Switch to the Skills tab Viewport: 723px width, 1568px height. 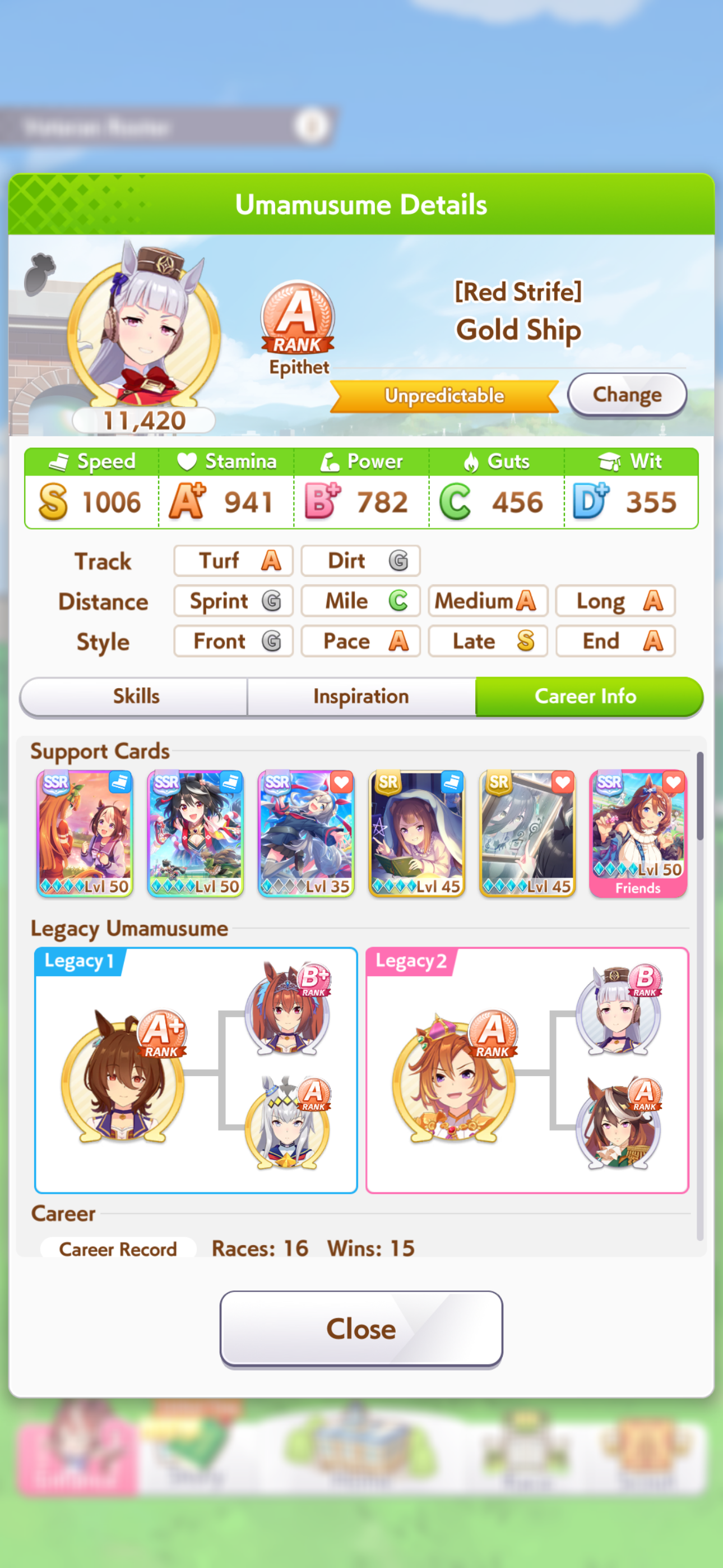pyautogui.click(x=135, y=697)
